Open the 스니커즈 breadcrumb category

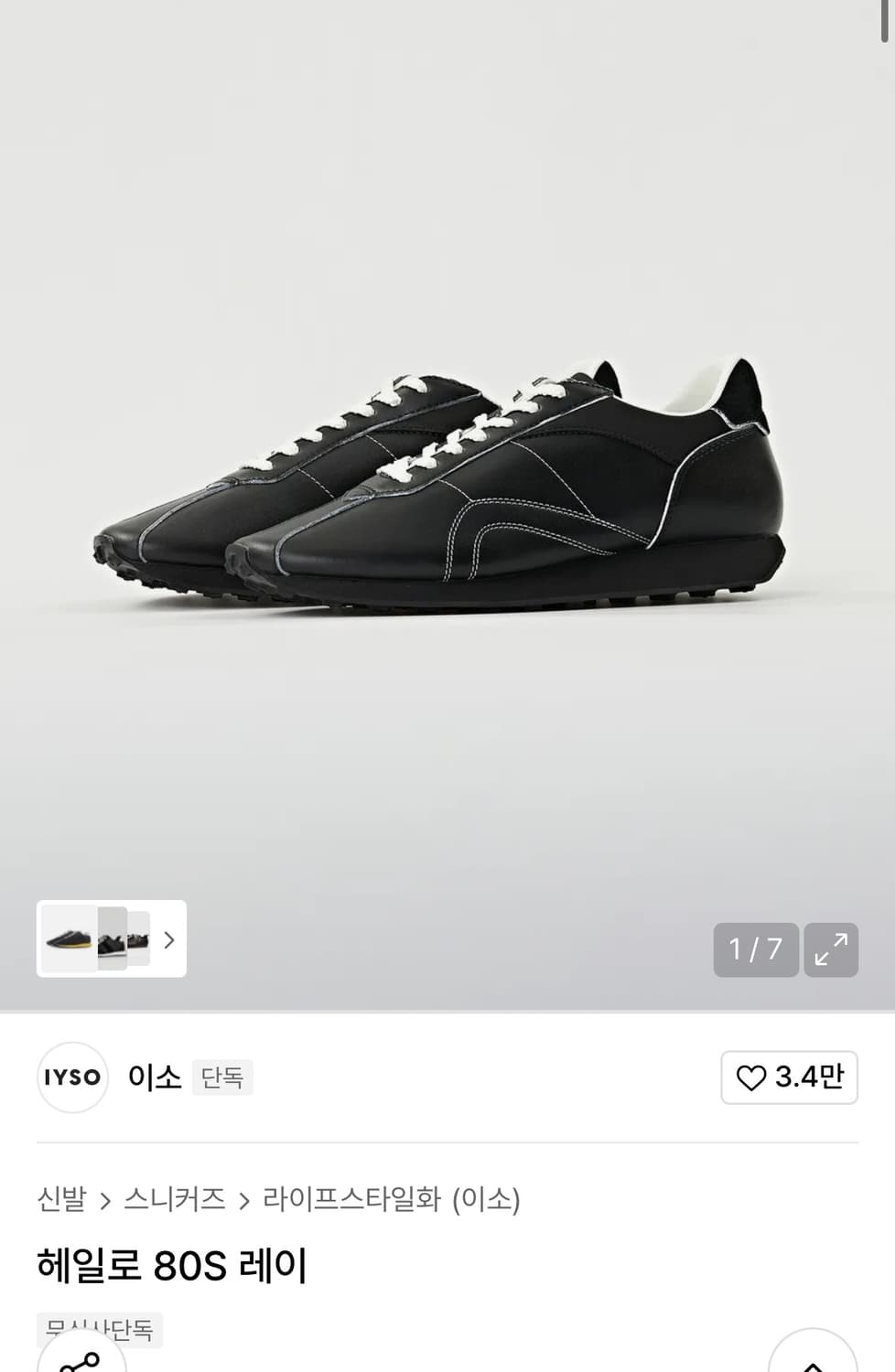[176, 1202]
